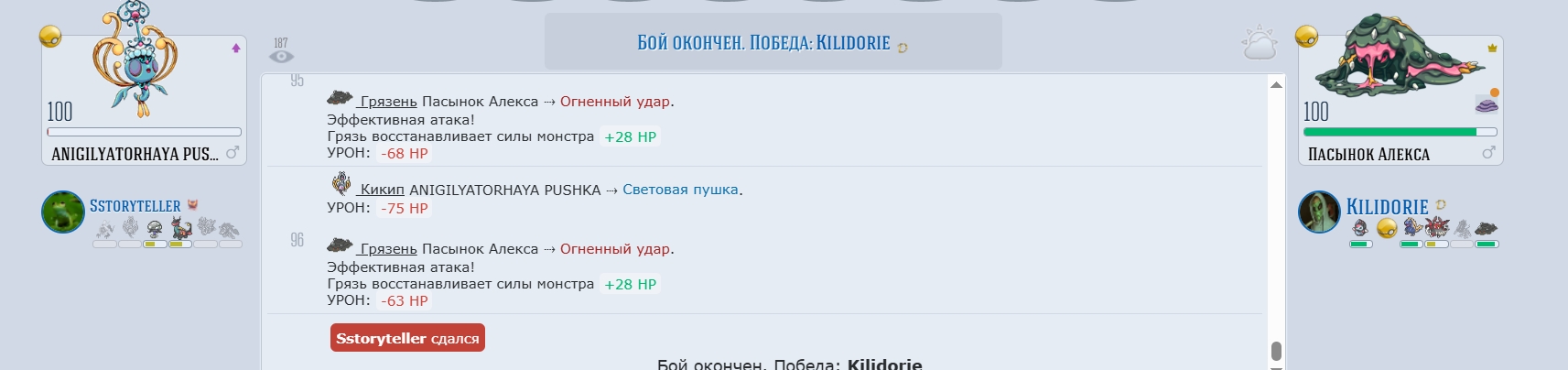Tap the mushroom monster in Sstoryteller's team
This screenshot has width=1568, height=370.
(155, 228)
